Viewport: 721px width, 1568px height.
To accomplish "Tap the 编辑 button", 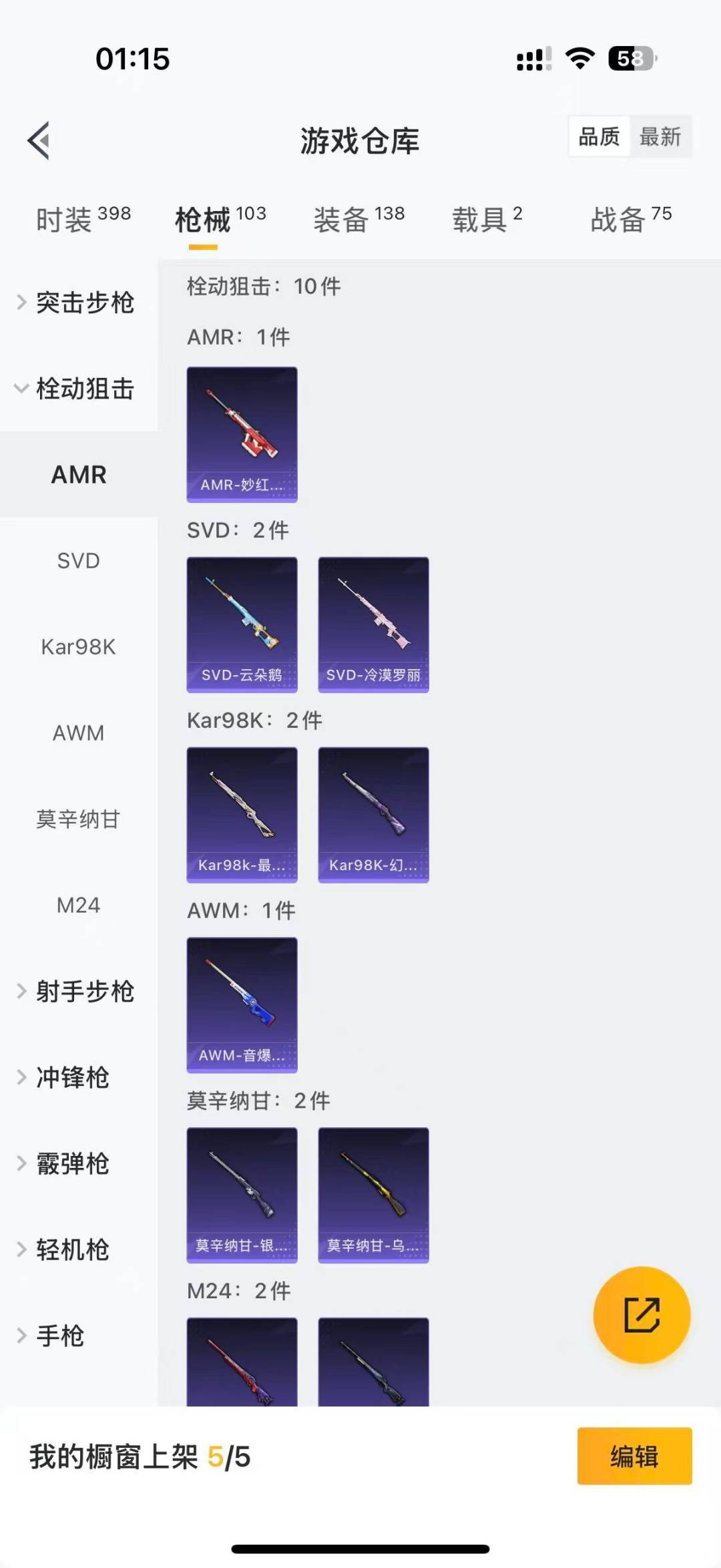I will click(634, 1456).
